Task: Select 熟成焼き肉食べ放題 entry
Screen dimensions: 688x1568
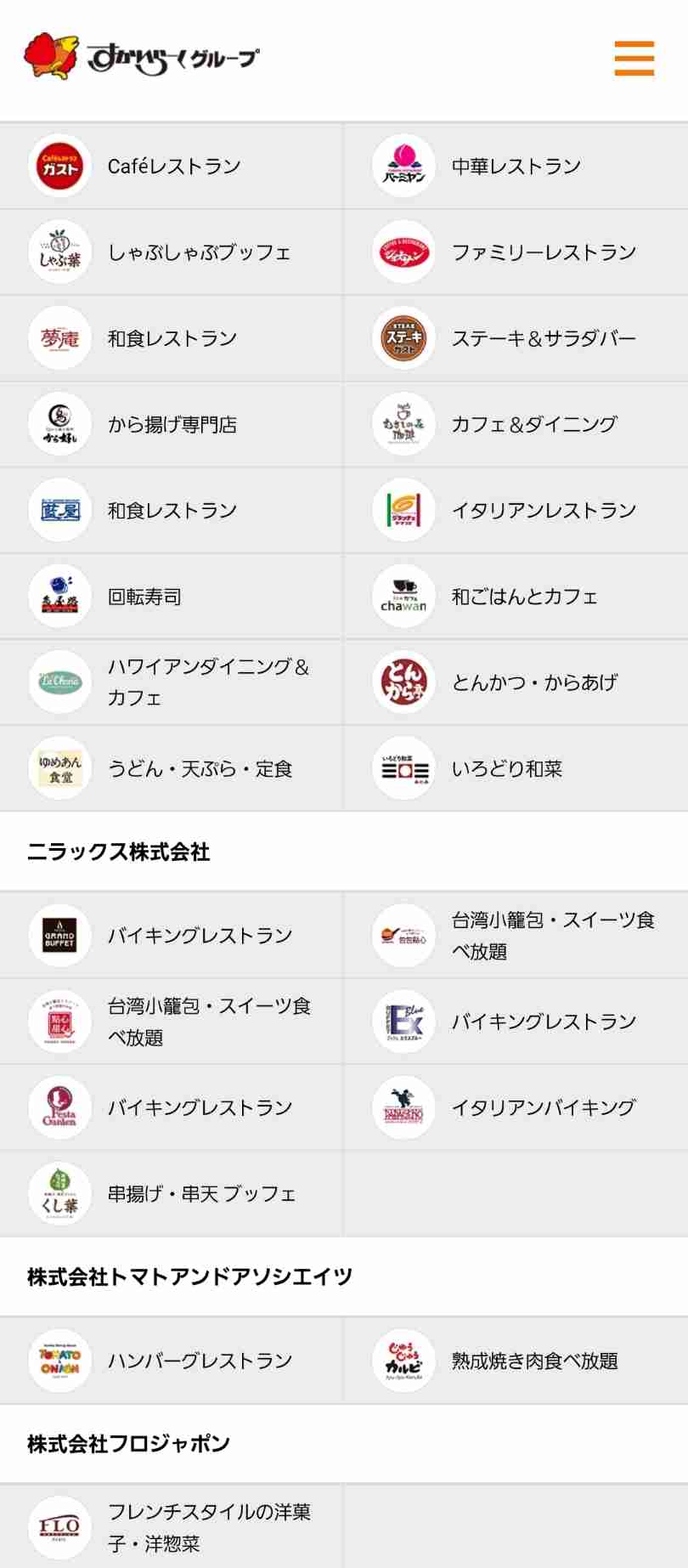Action: (x=516, y=1361)
